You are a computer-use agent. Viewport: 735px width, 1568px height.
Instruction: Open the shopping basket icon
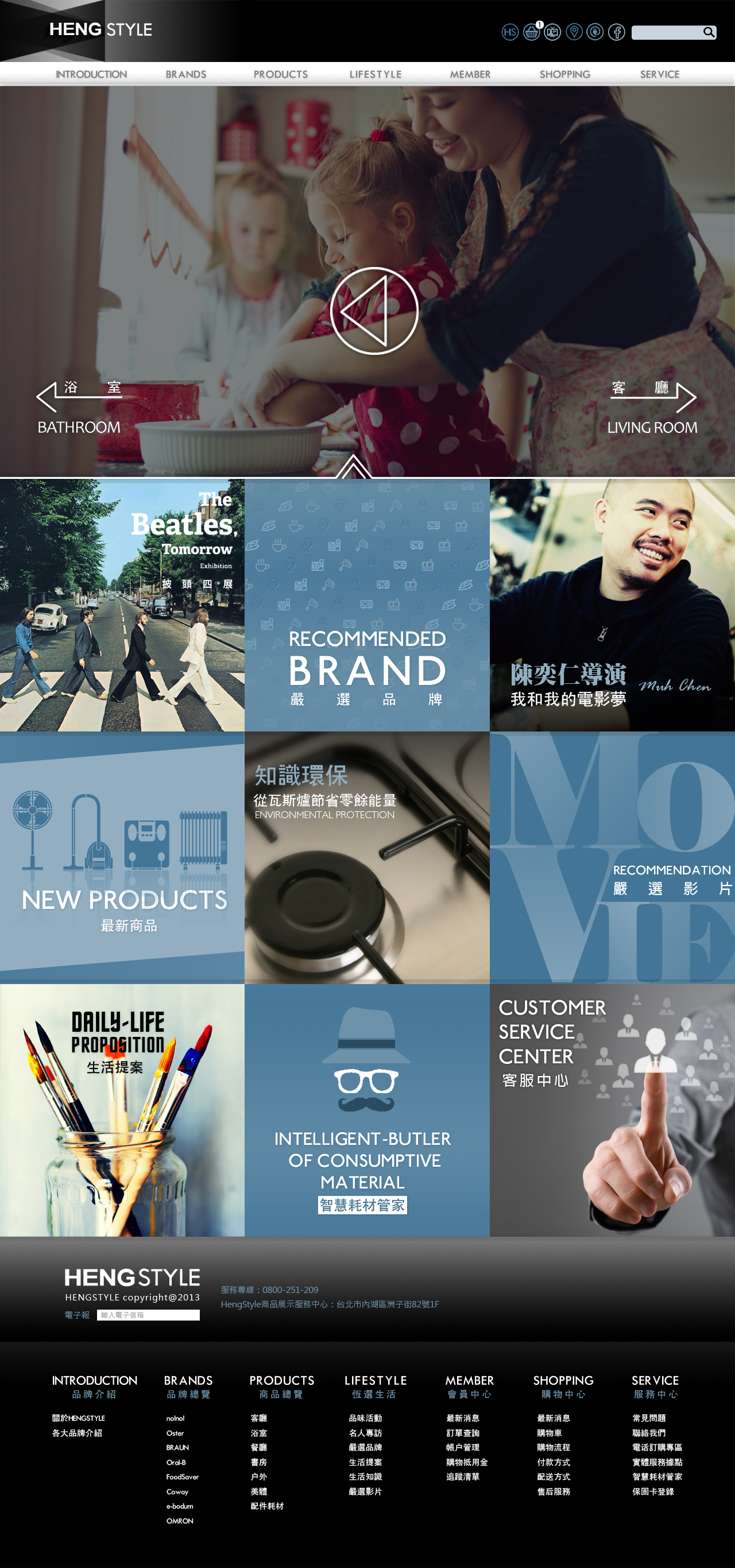(x=531, y=32)
